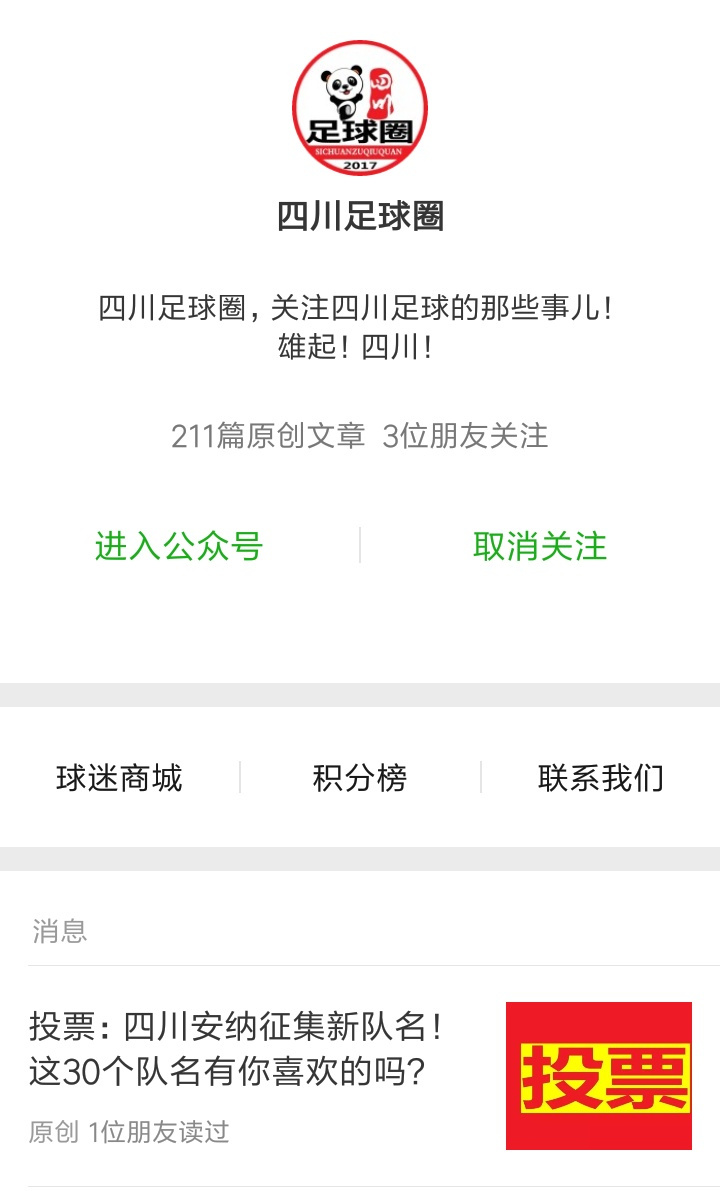
Task: Tap 原创 label under the article
Action: click(x=46, y=1131)
